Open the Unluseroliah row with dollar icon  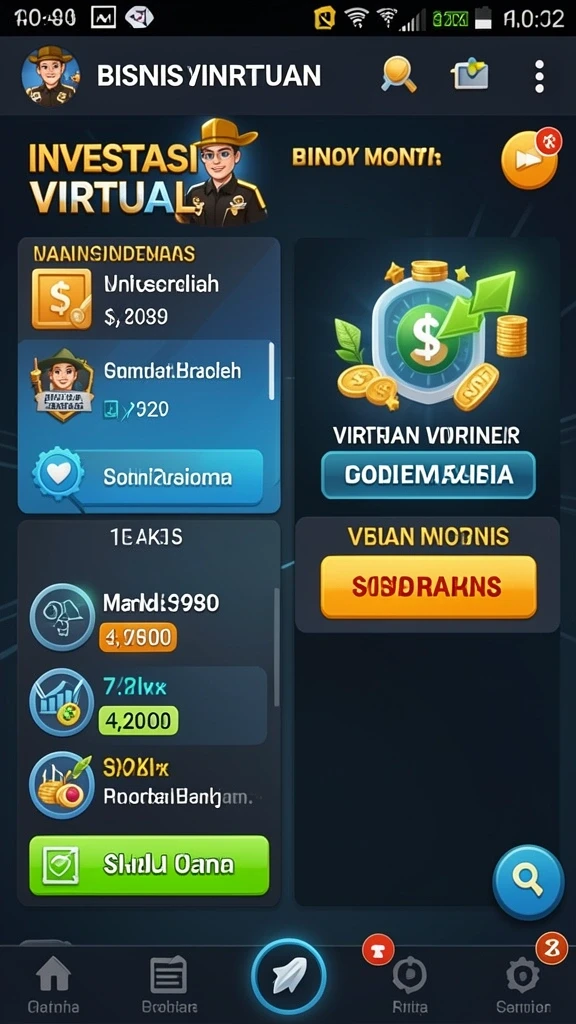tap(148, 298)
